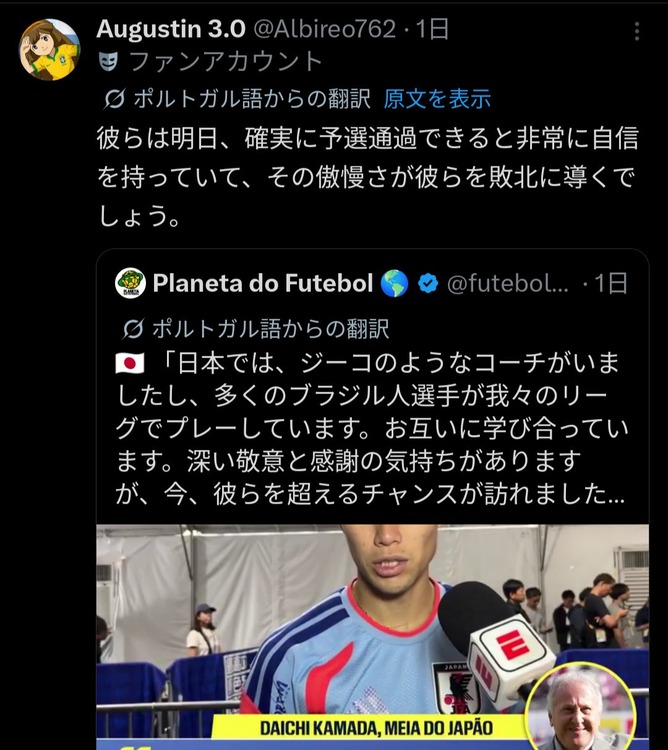
Task: Open Augustin 3.0's profile by display name
Action: pyautogui.click(x=171, y=29)
